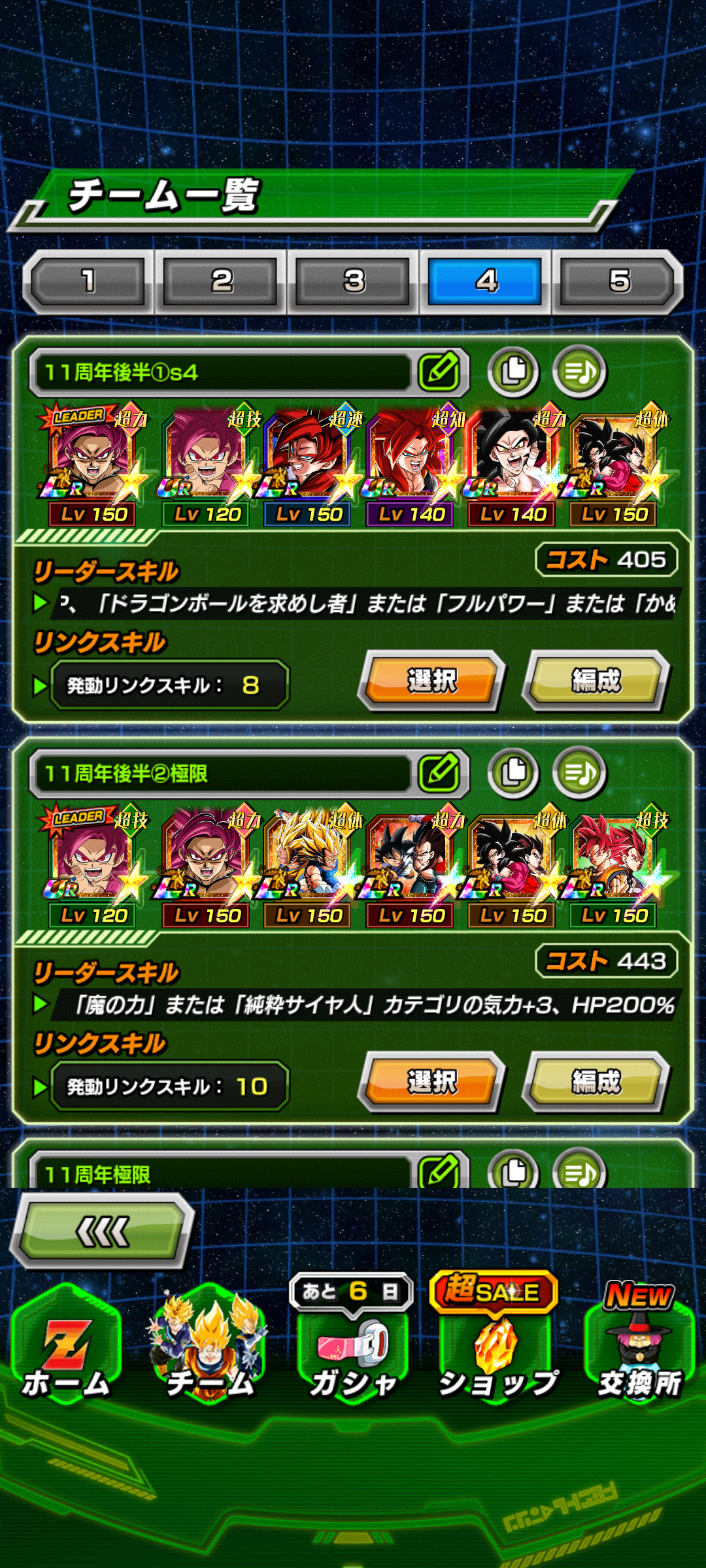Tap 編成 for the 11周年後半①s4 team

(x=596, y=681)
